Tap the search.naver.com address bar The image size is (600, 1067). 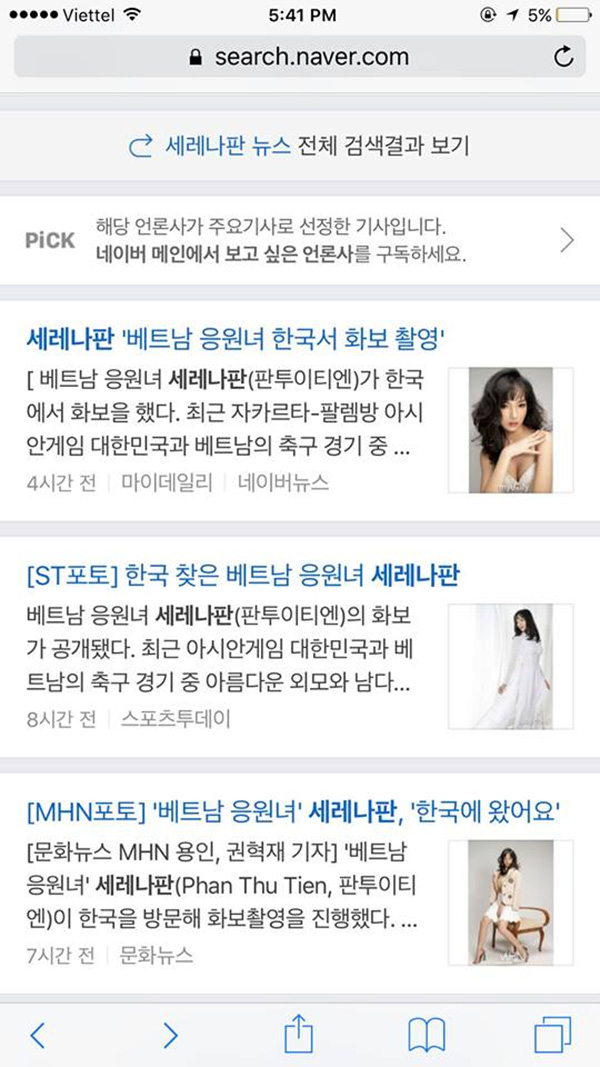(x=298, y=56)
